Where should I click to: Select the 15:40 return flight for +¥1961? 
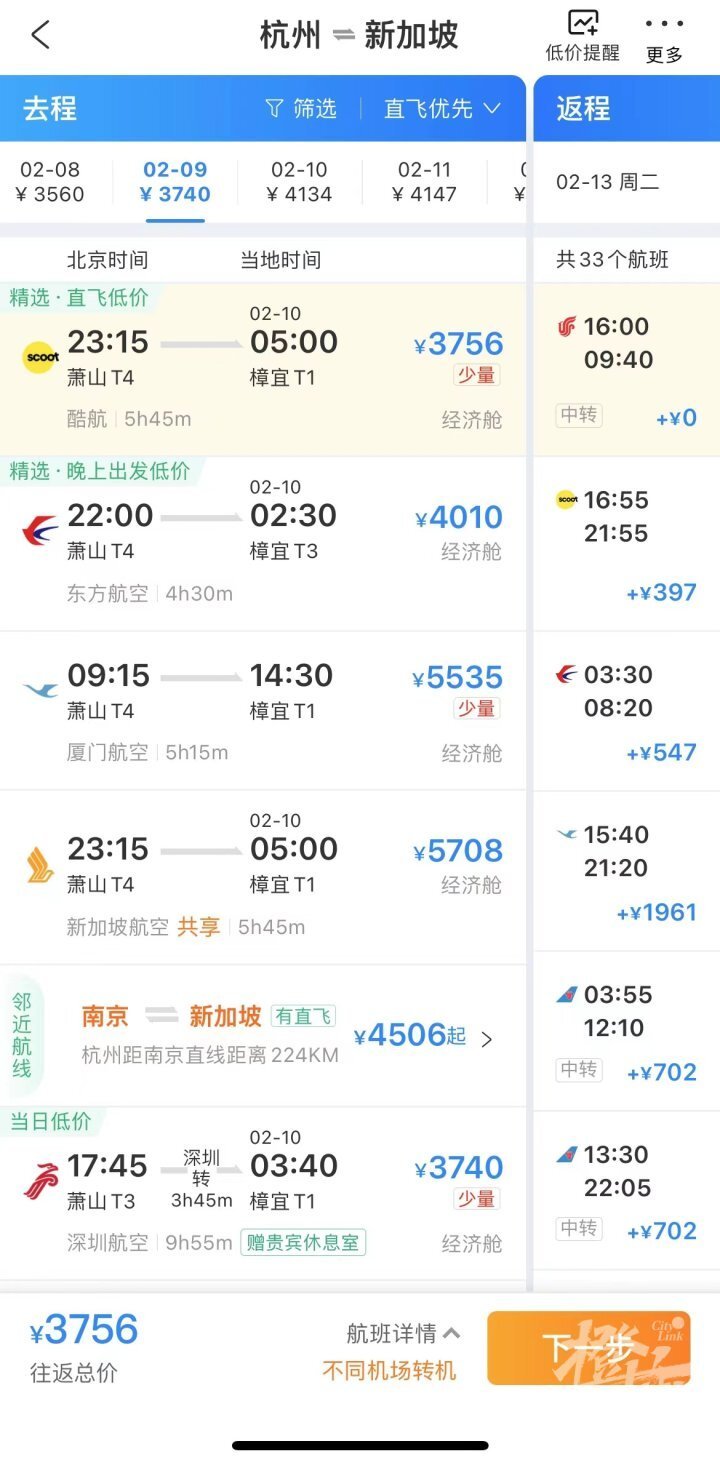(627, 871)
